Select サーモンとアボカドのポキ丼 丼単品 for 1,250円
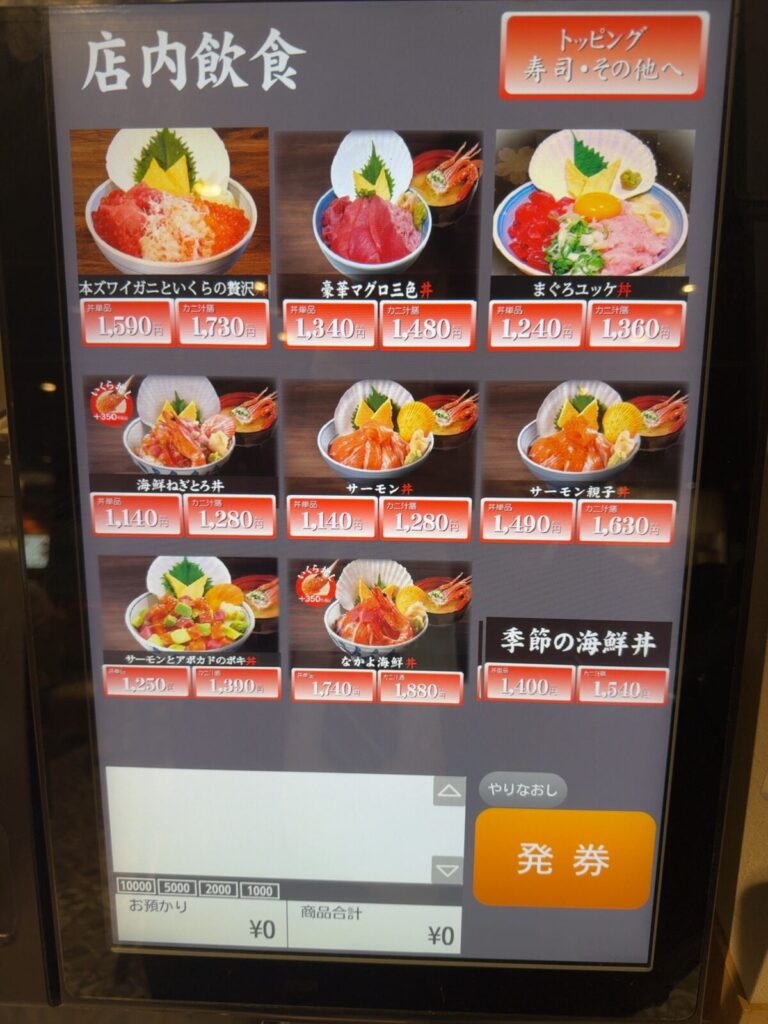The image size is (768, 1024). pos(146,682)
